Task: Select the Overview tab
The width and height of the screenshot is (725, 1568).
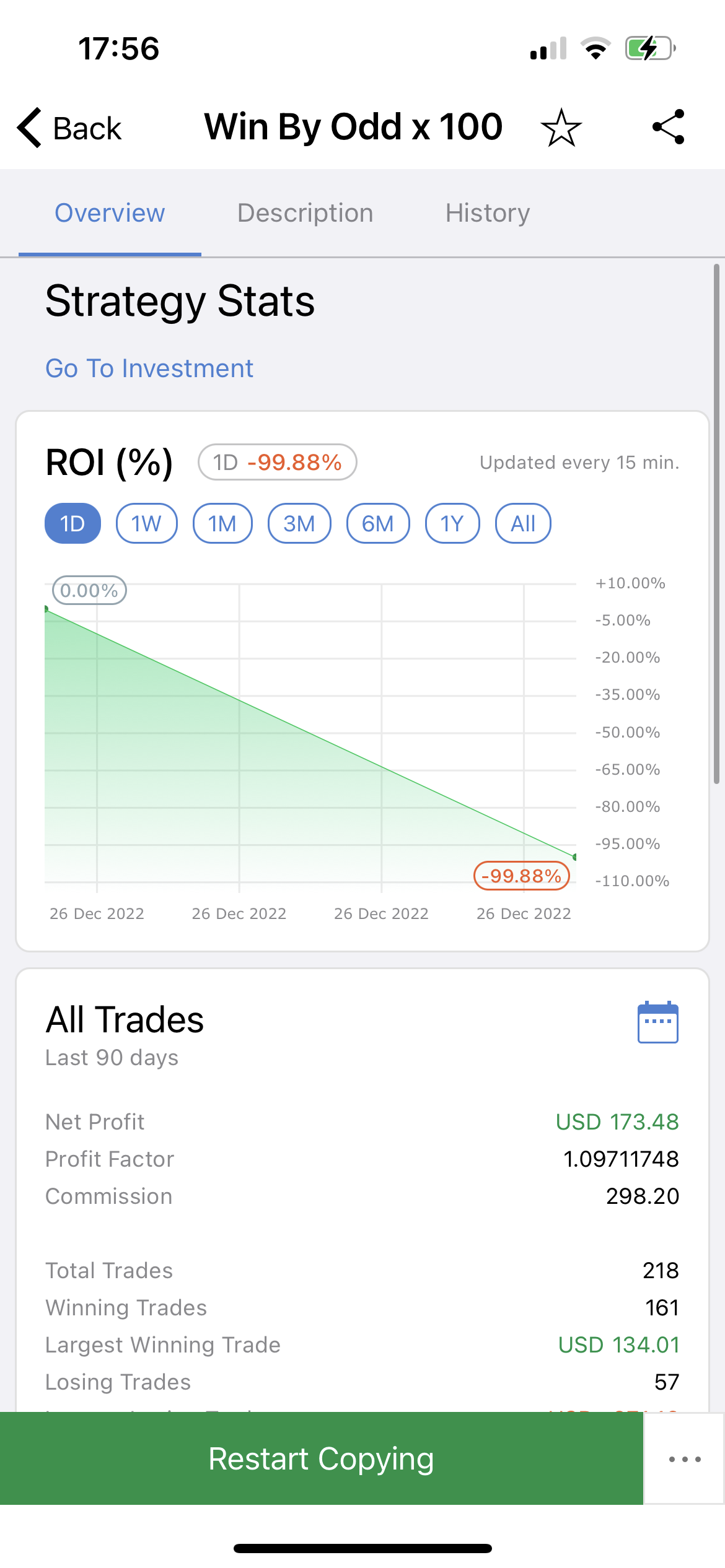Action: click(x=110, y=213)
